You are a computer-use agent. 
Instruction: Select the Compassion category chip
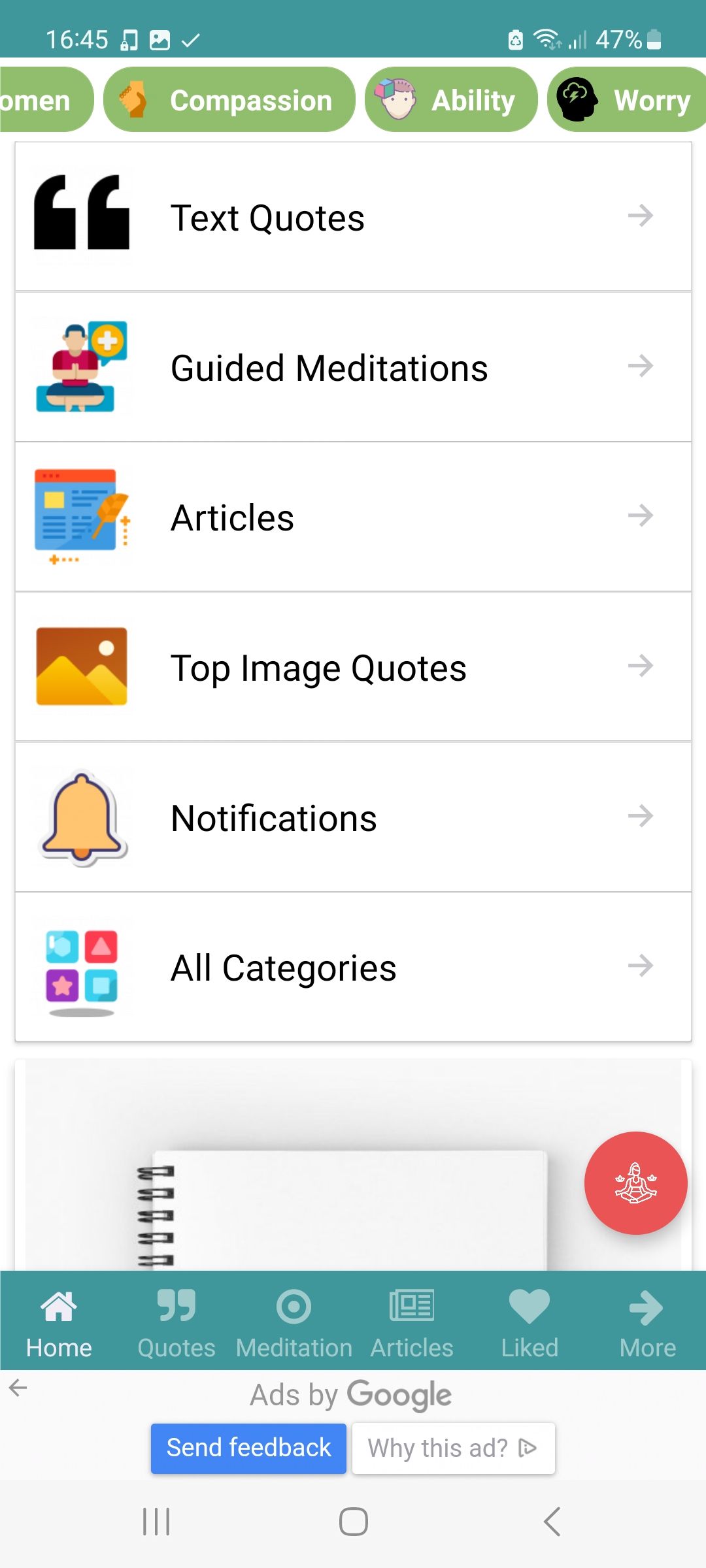point(229,100)
